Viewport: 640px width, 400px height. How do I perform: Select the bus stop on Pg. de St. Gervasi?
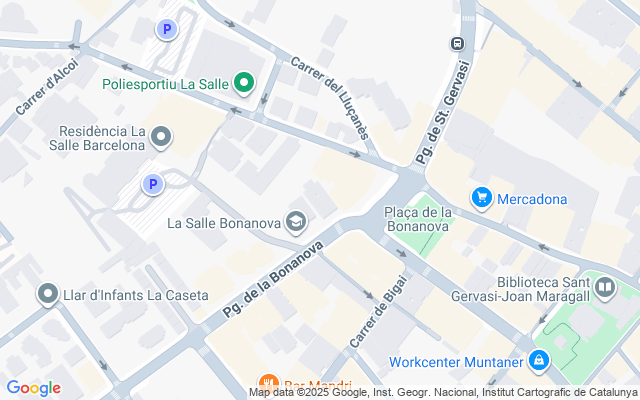point(457,44)
